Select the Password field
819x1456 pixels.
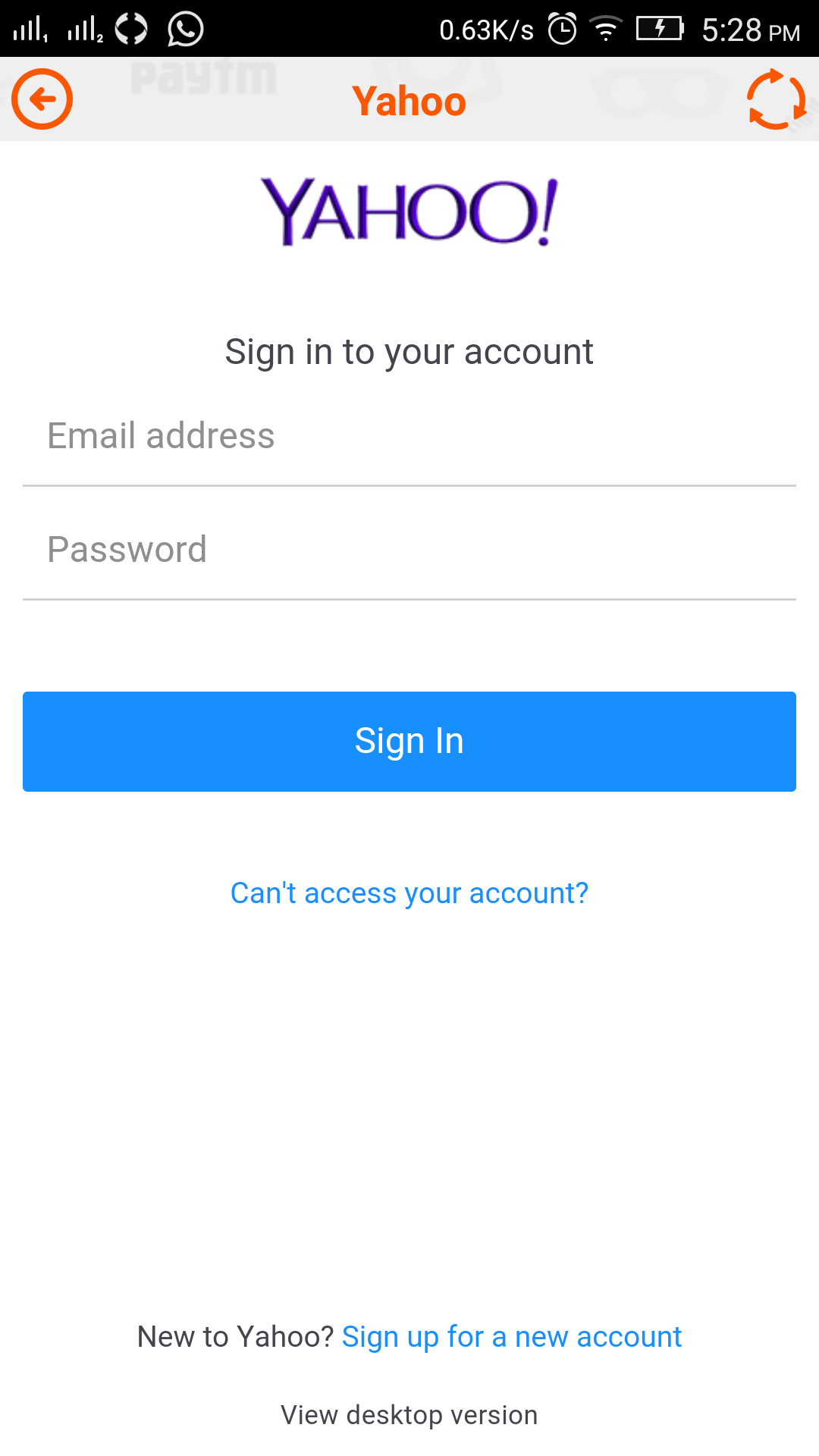(409, 551)
